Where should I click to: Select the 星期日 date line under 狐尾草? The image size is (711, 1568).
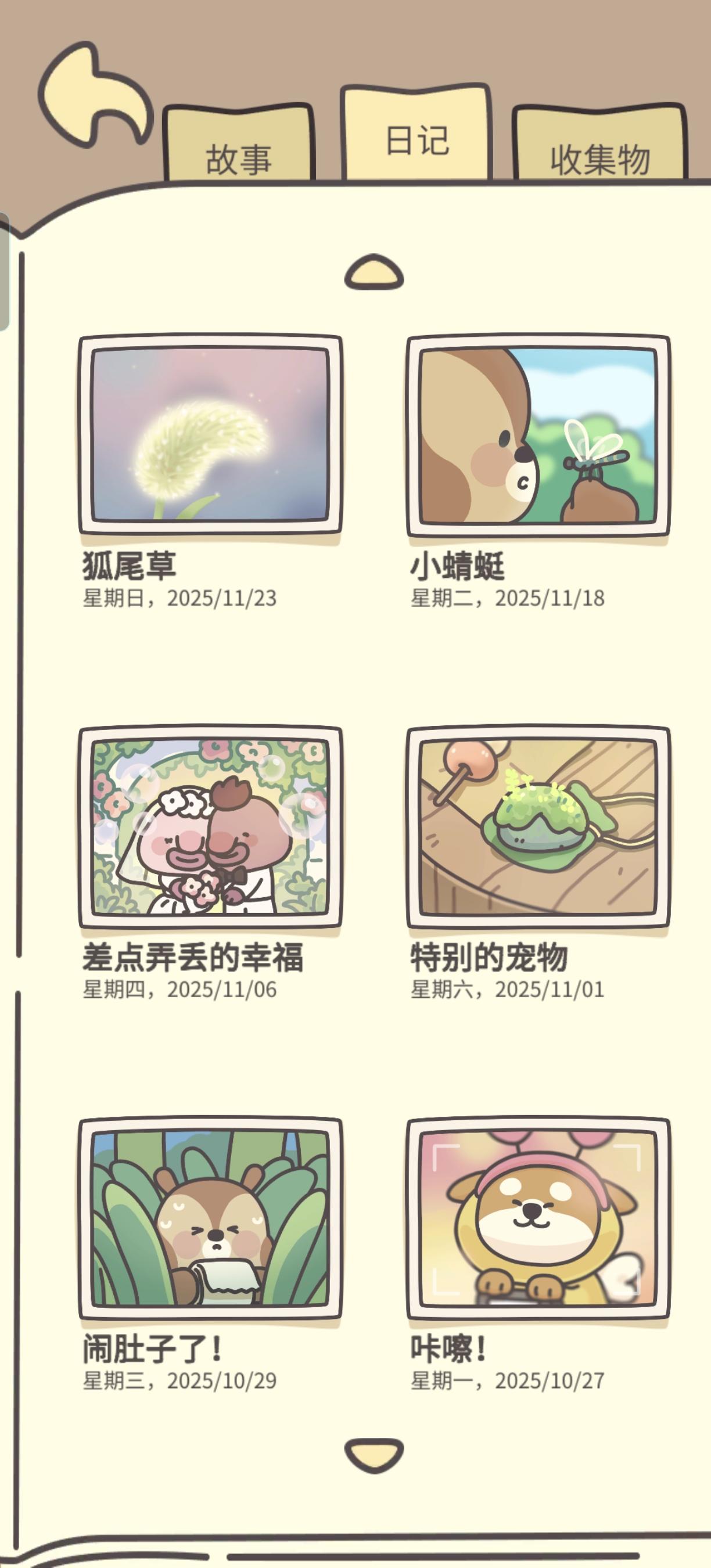(x=179, y=599)
